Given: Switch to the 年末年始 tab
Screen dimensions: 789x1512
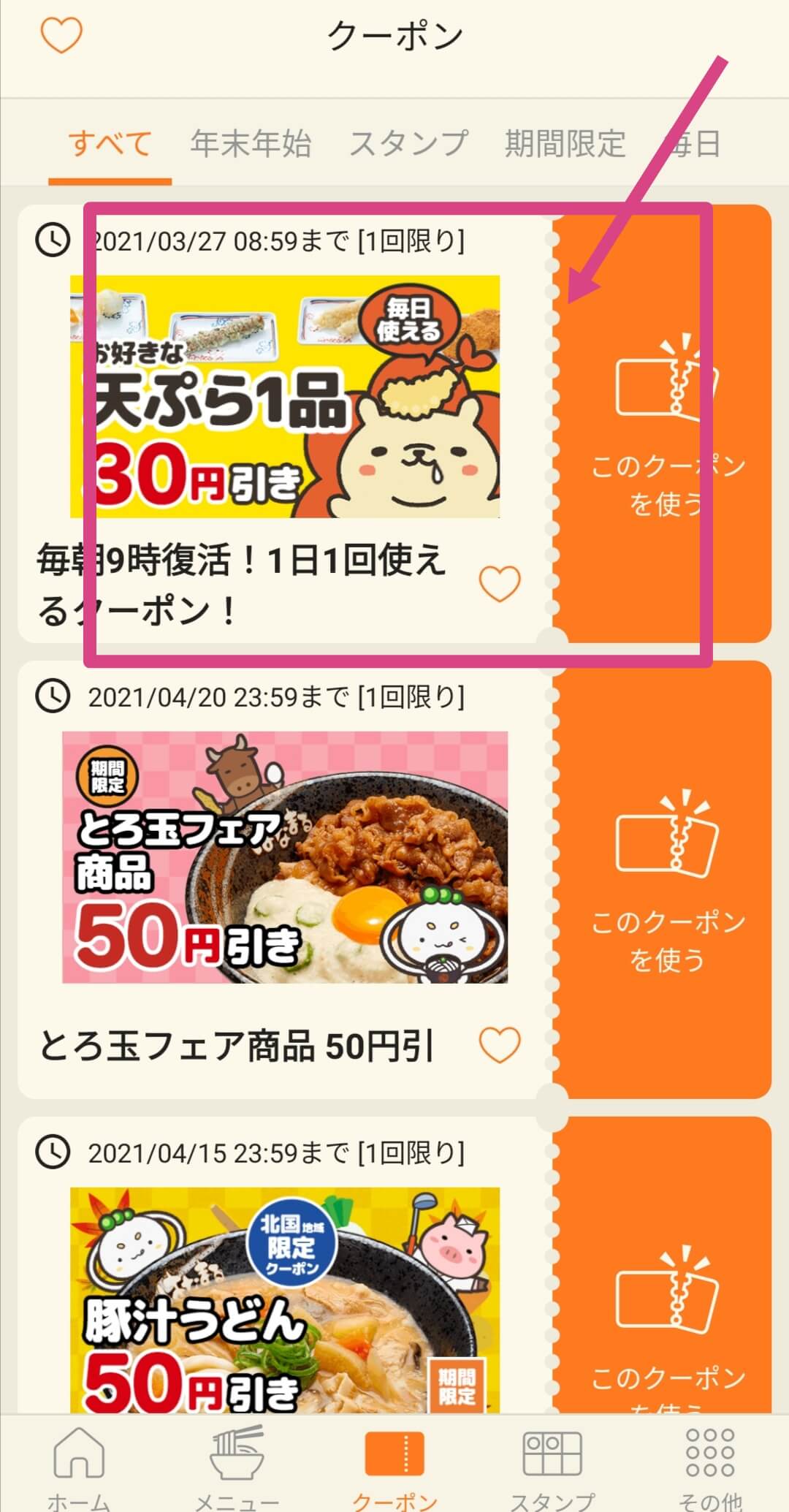Looking at the screenshot, I should click(x=251, y=144).
